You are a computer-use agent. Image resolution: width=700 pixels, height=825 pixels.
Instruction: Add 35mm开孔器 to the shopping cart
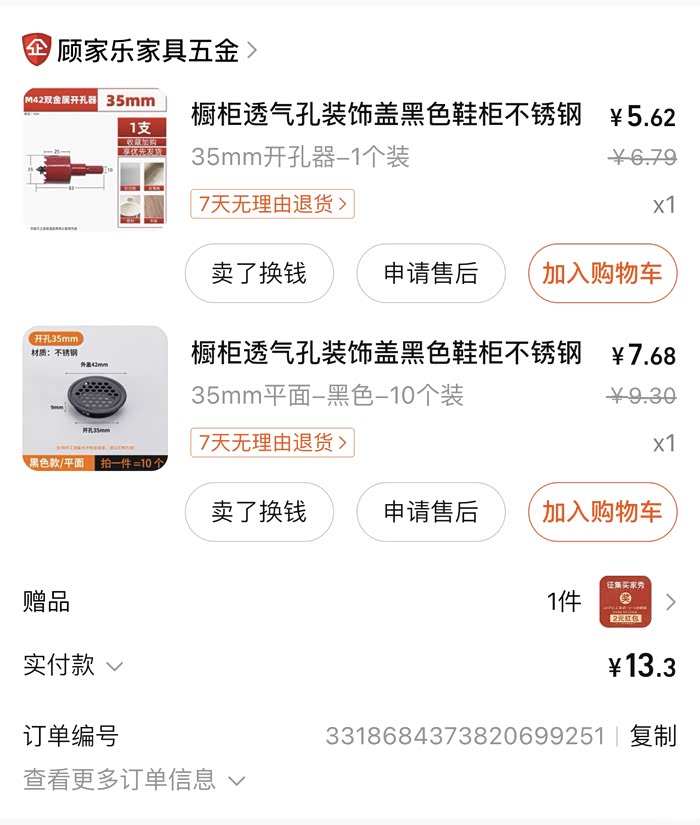(x=602, y=273)
